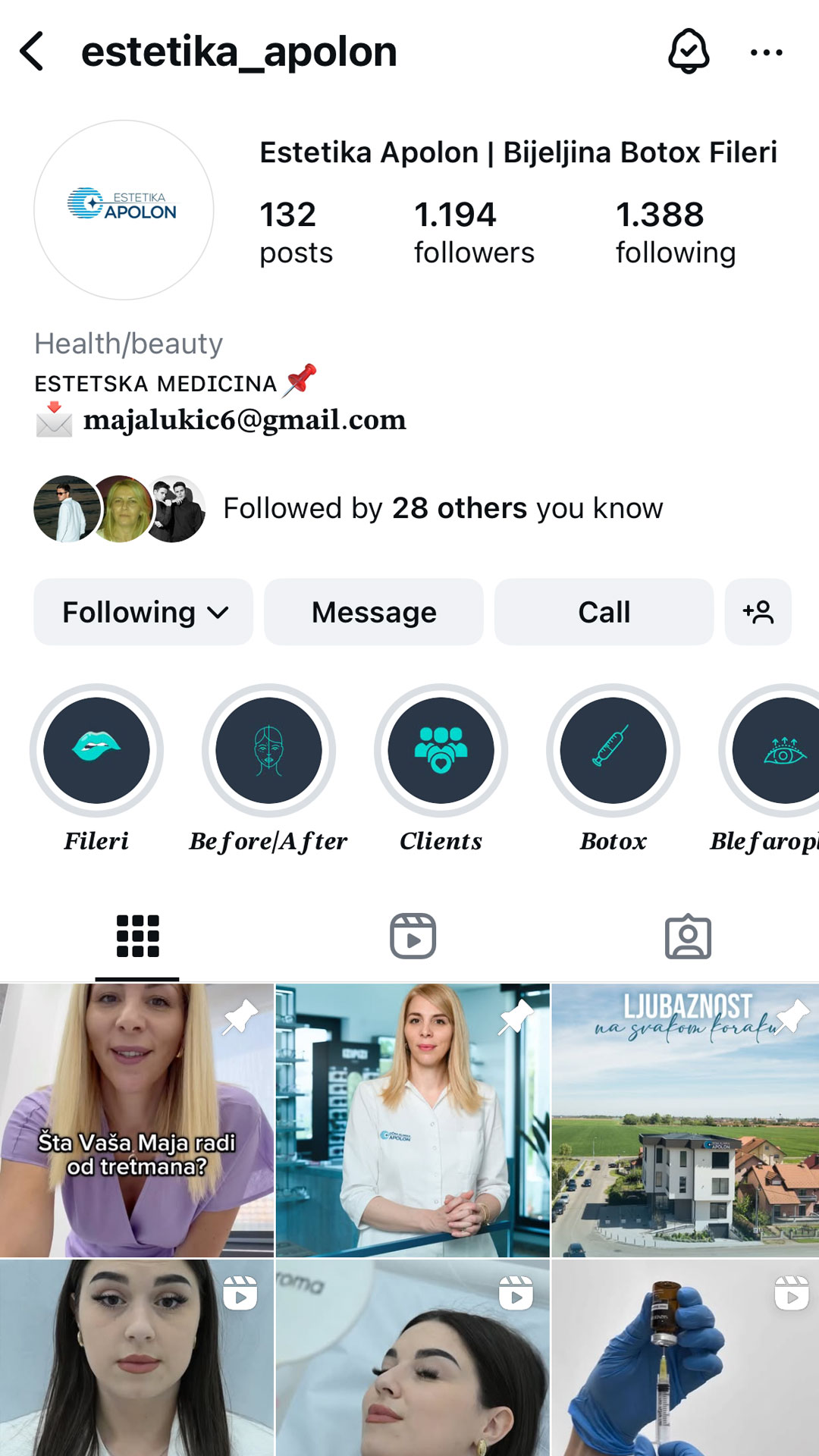
Task: Show suggested accounts with add-person icon
Action: [x=758, y=612]
